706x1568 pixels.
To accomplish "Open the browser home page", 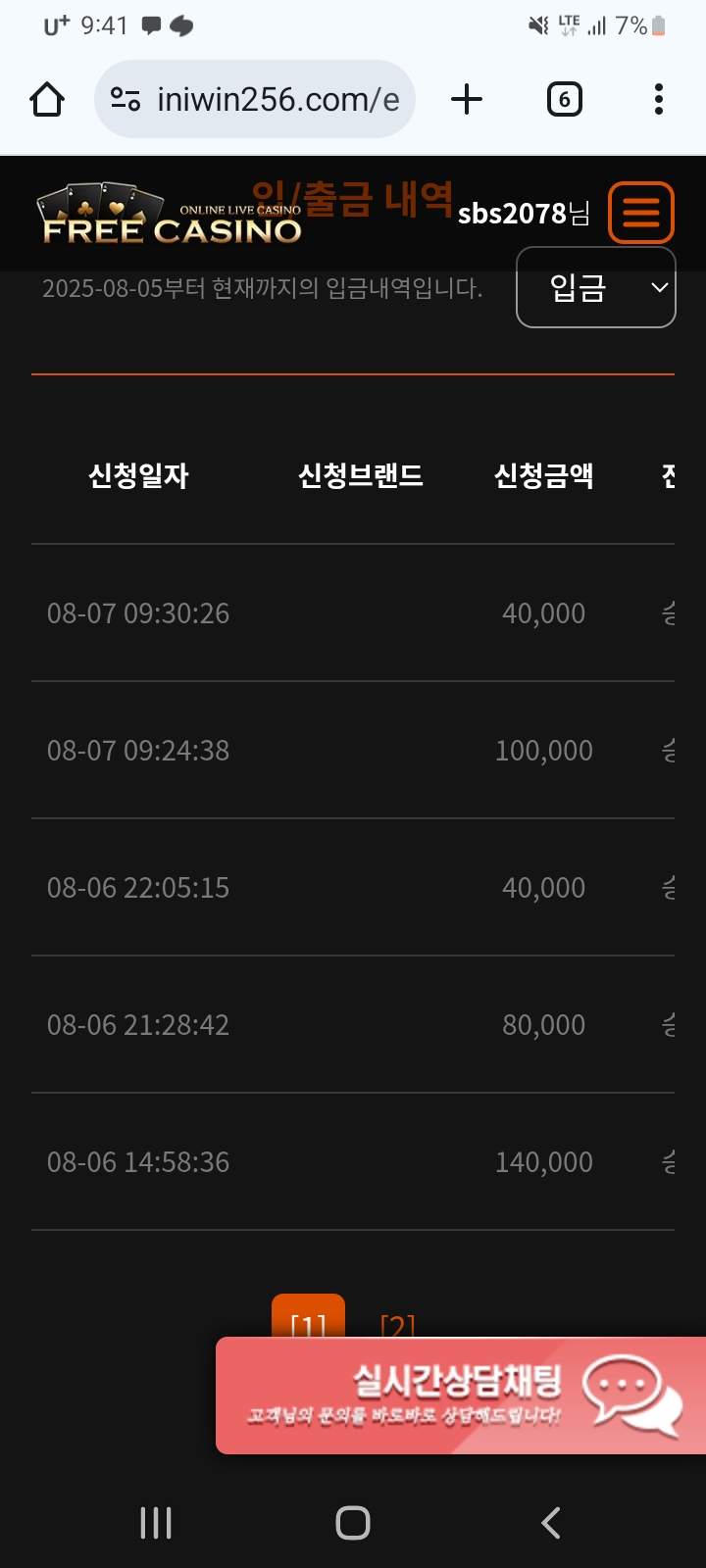I will point(47,99).
